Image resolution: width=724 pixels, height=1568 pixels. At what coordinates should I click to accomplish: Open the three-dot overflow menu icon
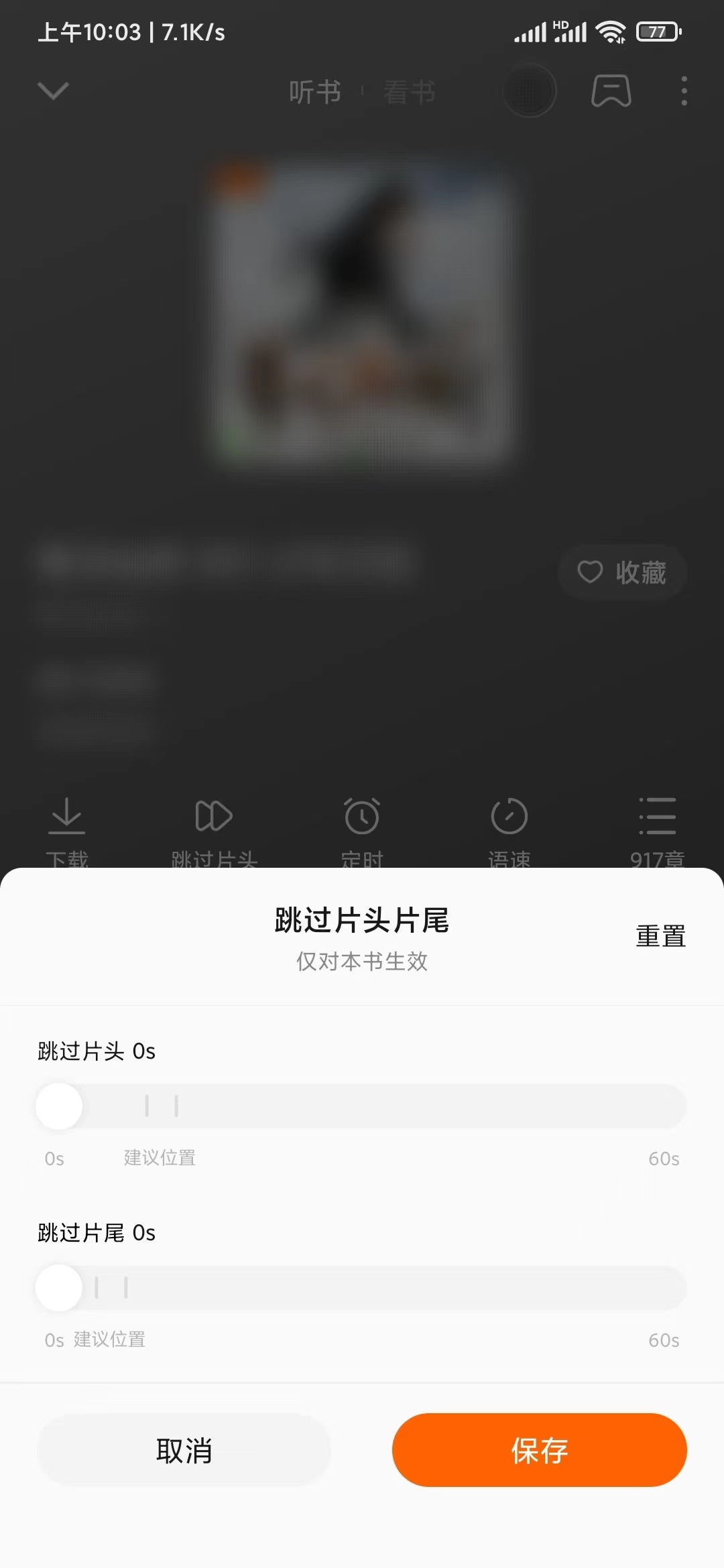[x=684, y=92]
